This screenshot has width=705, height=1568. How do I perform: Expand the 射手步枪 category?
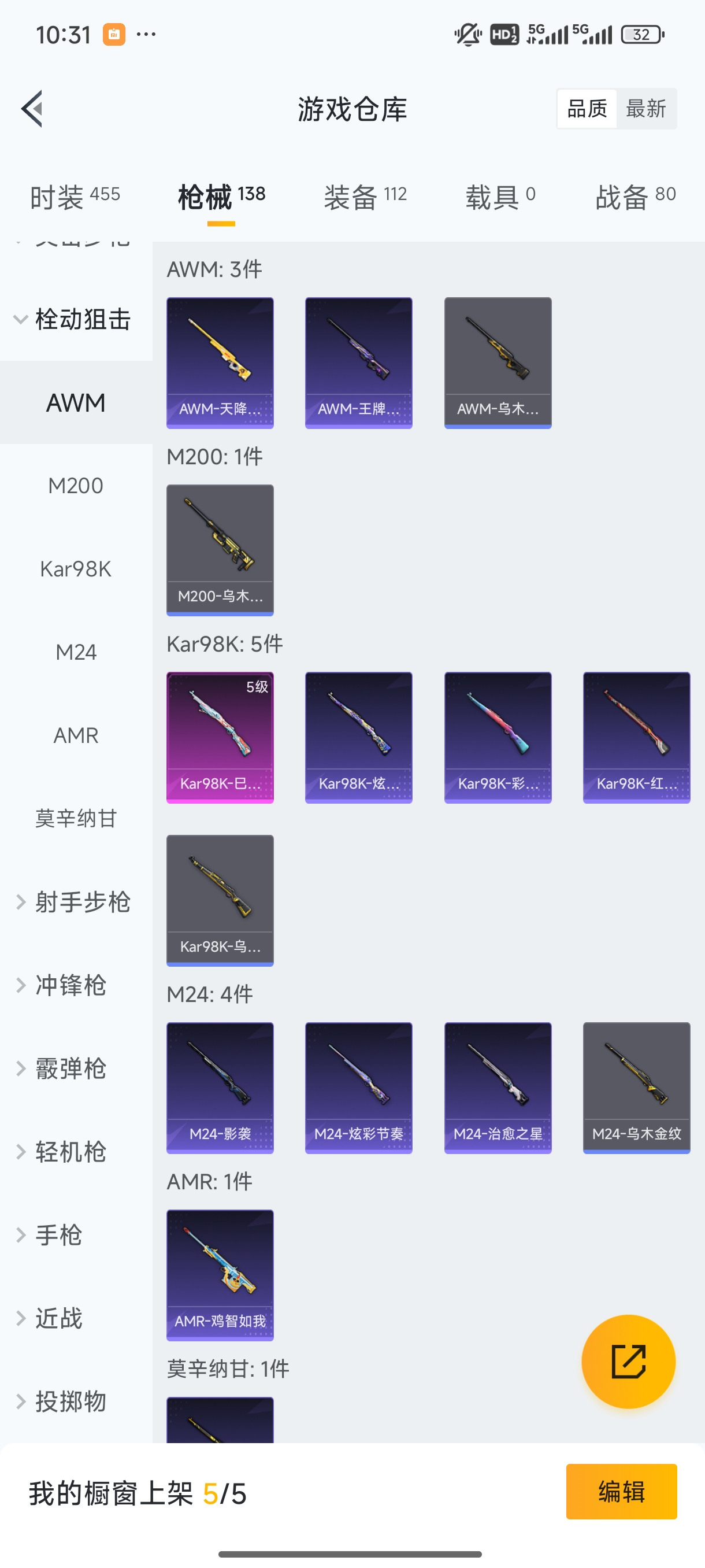pyautogui.click(x=73, y=902)
